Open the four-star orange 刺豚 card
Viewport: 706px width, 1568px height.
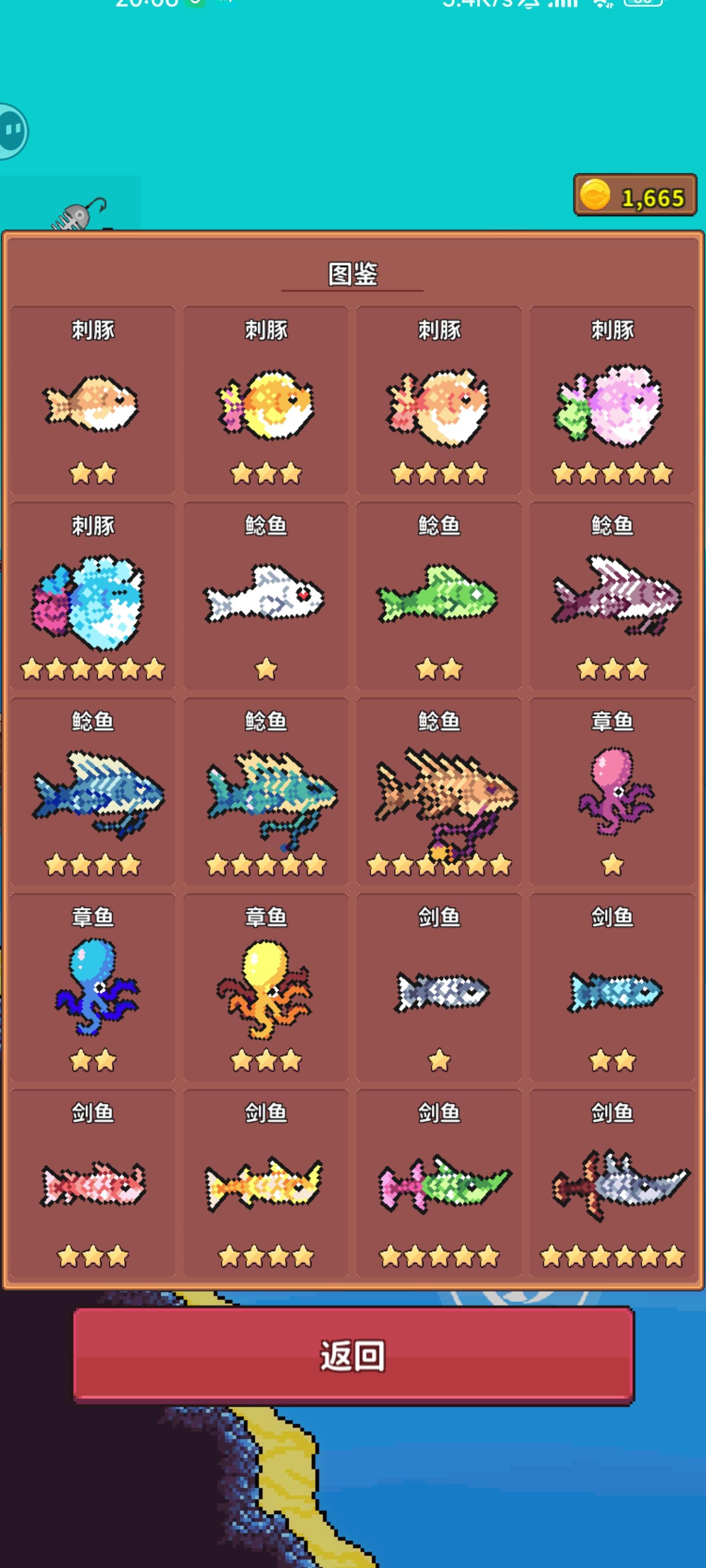coord(439,400)
